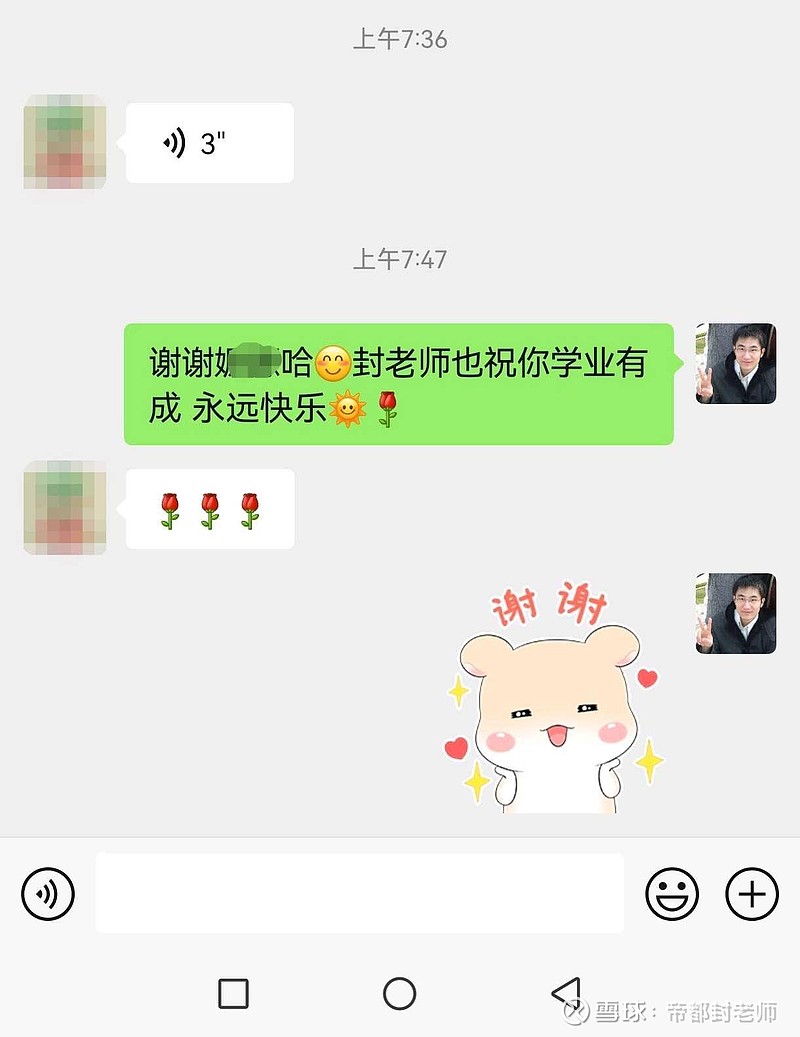Tap the thank-you hamster sticker
The image size is (800, 1037).
click(560, 700)
